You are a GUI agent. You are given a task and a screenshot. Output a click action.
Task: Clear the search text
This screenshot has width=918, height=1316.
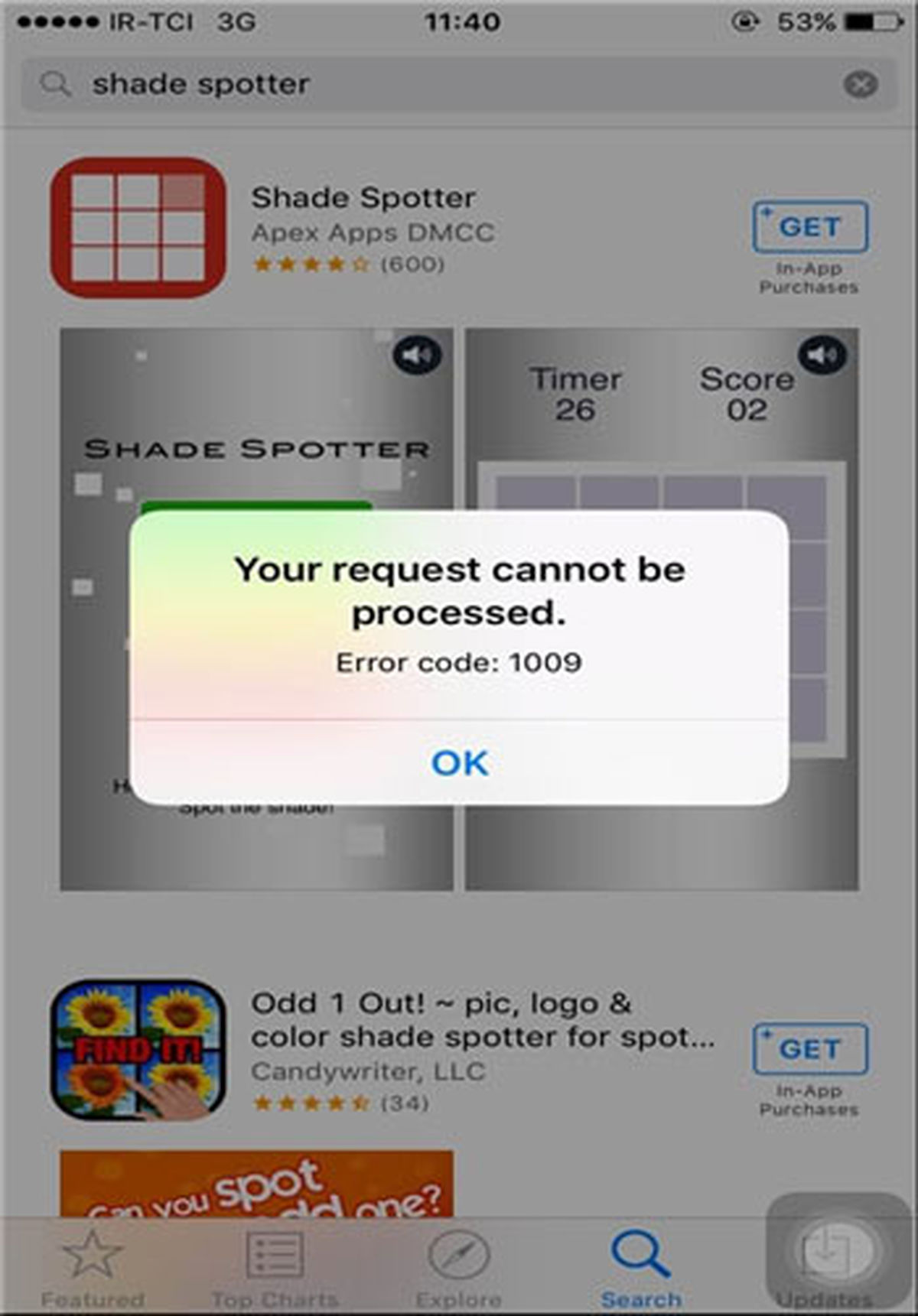point(860,84)
